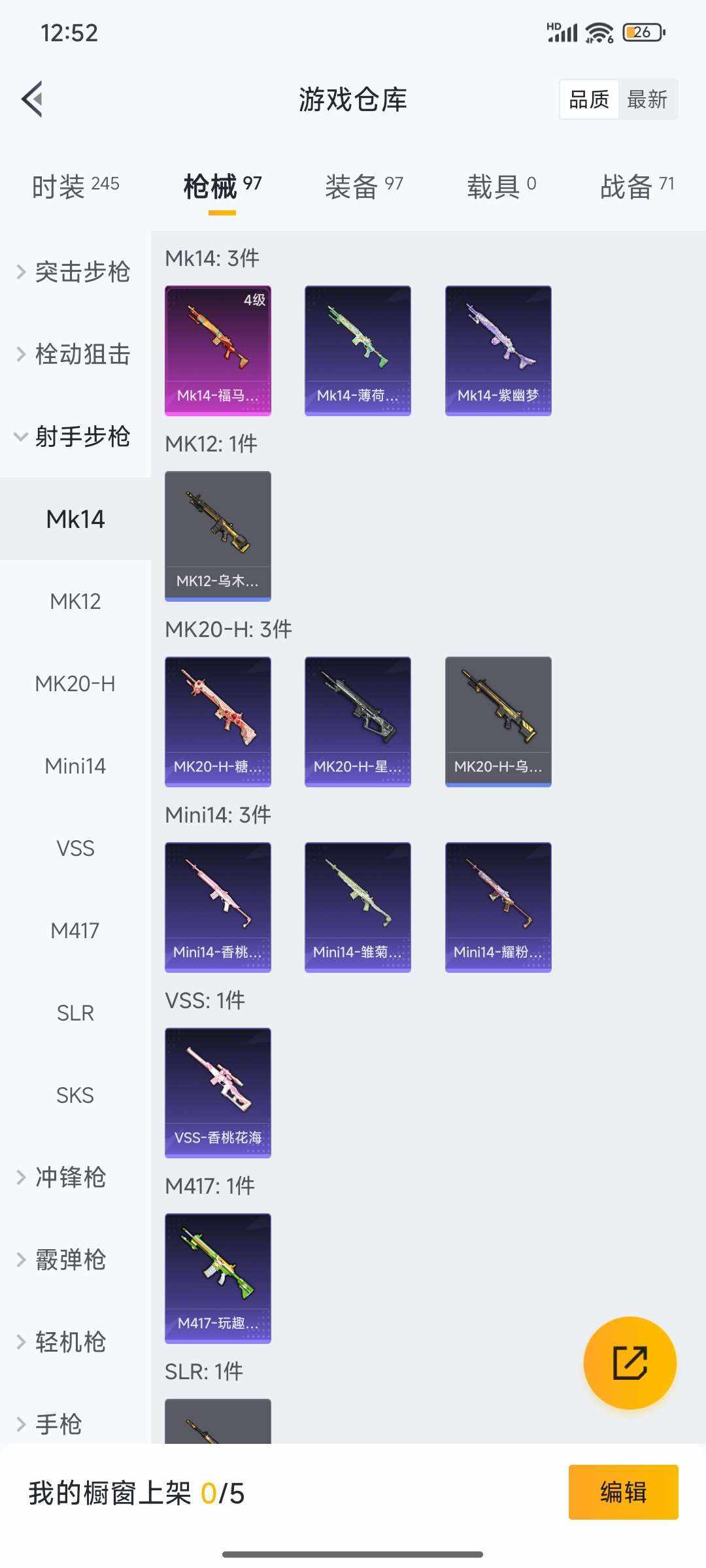Select MK12 in the sidebar
This screenshot has height=1568, width=706.
[75, 602]
